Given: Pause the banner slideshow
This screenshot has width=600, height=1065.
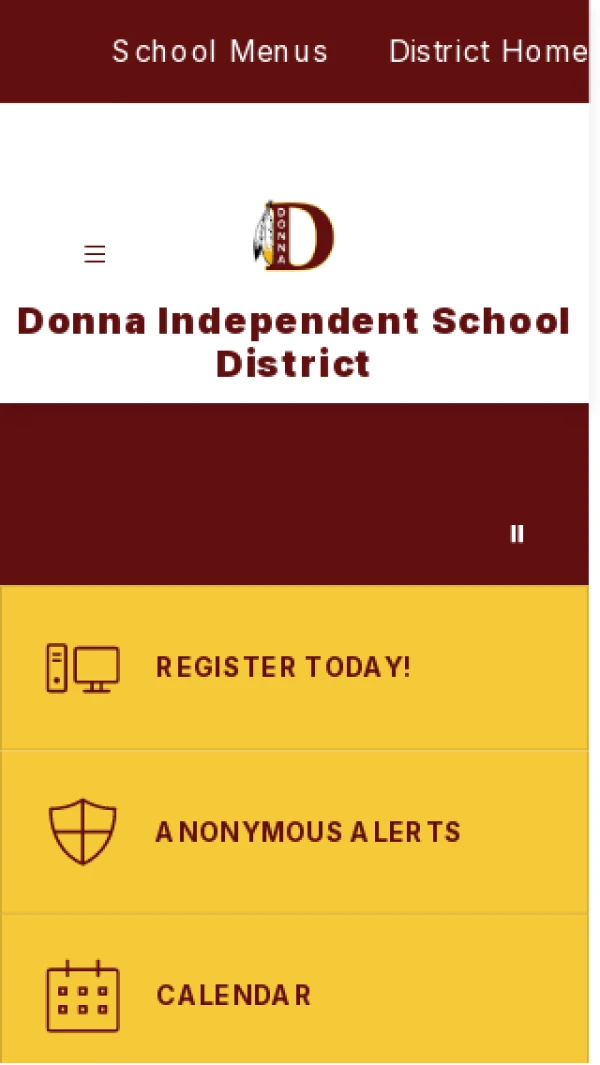Looking at the screenshot, I should (517, 534).
